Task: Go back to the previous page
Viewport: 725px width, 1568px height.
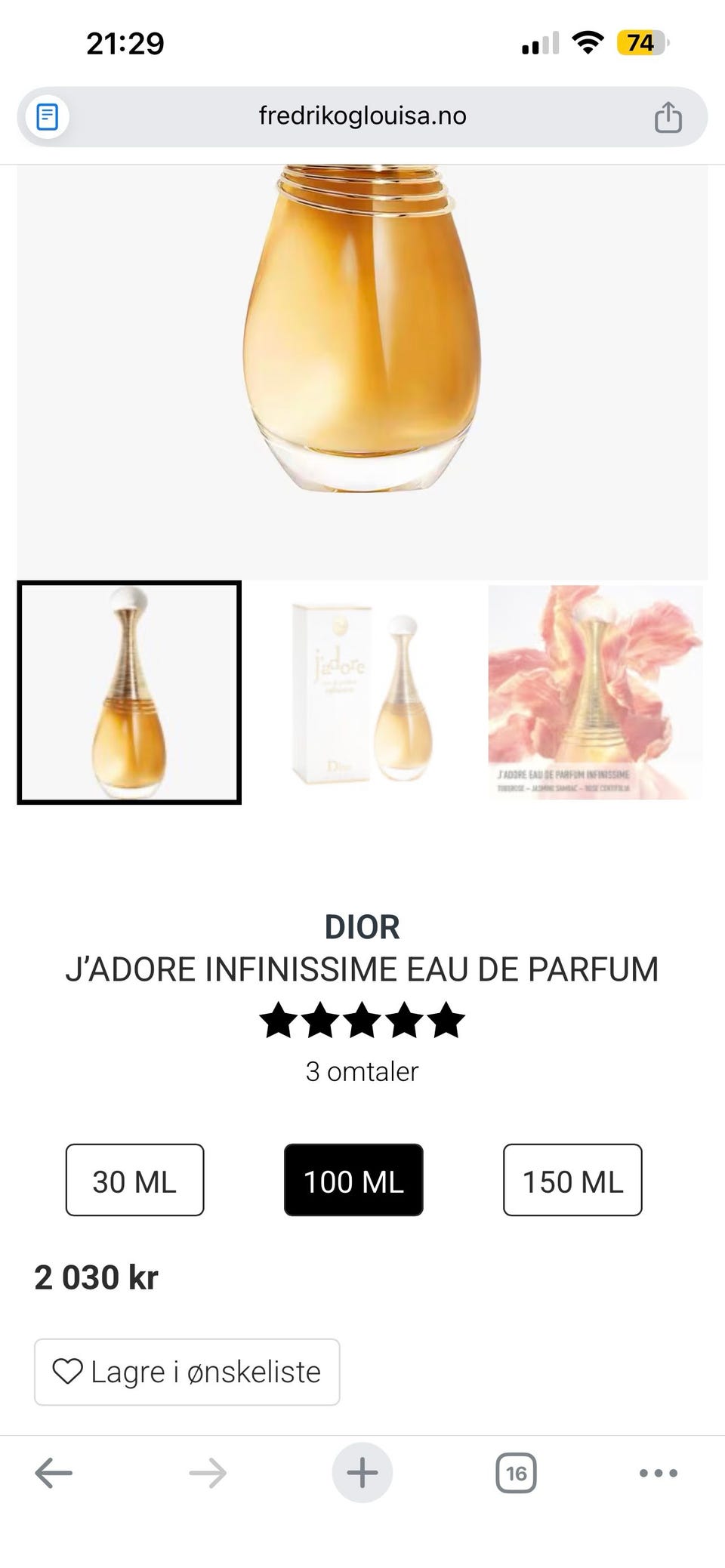Action: (x=54, y=1473)
